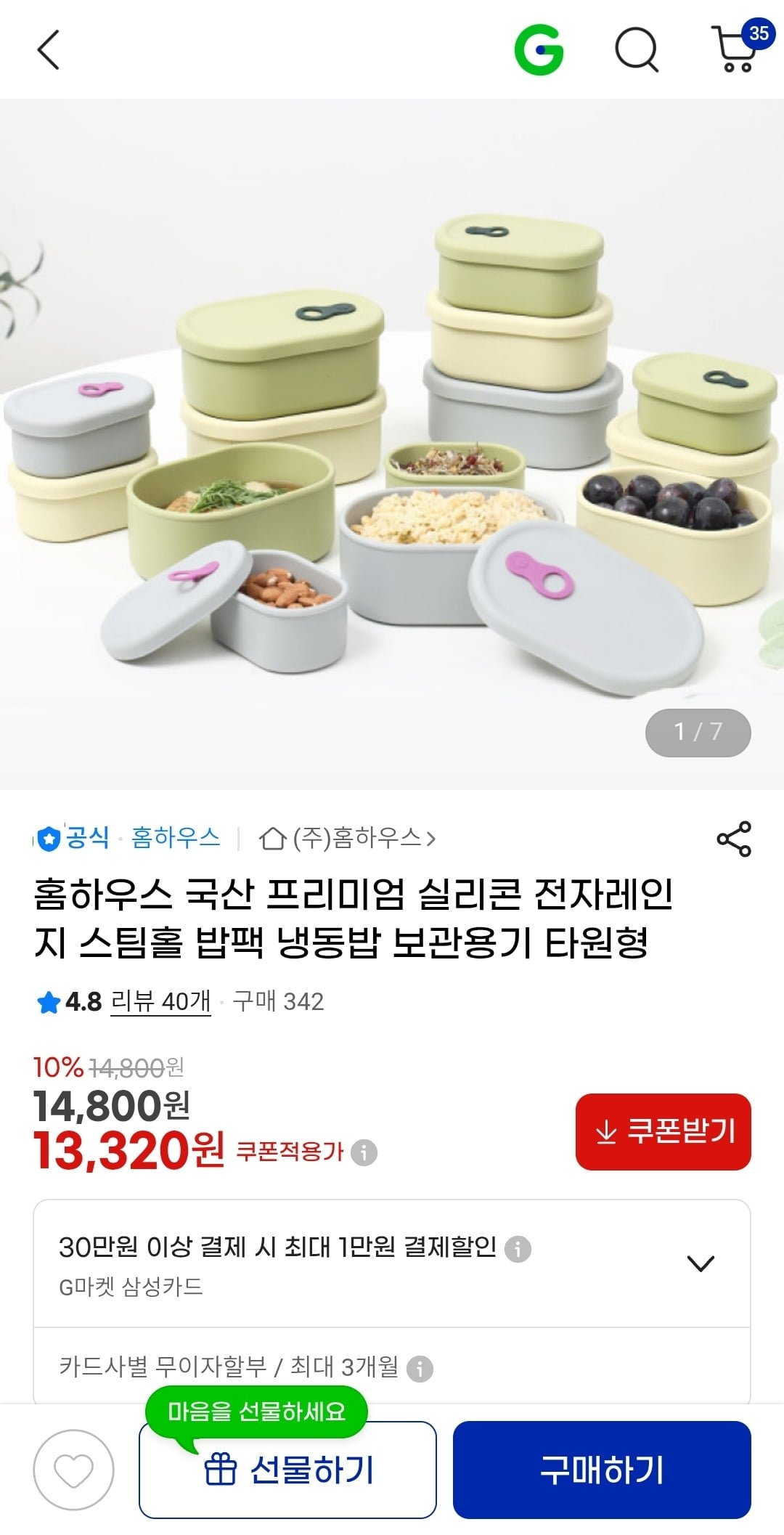The width and height of the screenshot is (784, 1535).
Task: Open the search icon
Action: 636,50
